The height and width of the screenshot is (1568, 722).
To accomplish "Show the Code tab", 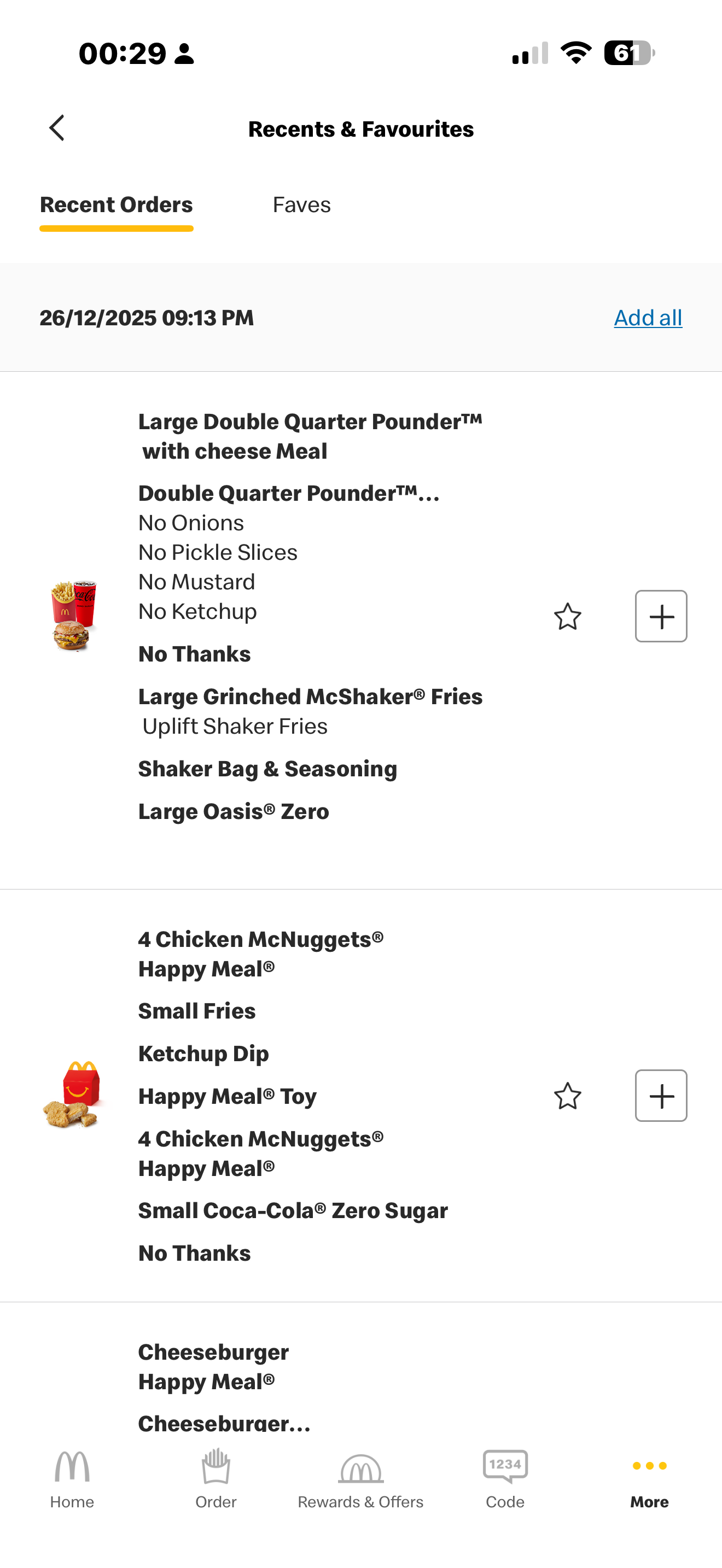I will 505,1479.
